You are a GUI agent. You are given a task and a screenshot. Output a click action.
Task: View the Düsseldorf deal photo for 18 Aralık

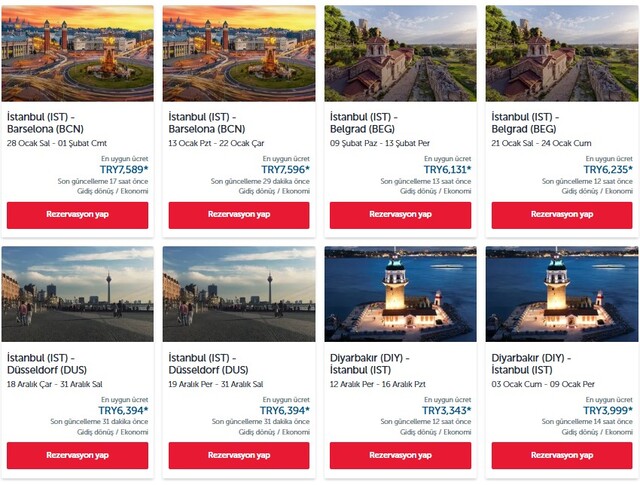pos(77,294)
